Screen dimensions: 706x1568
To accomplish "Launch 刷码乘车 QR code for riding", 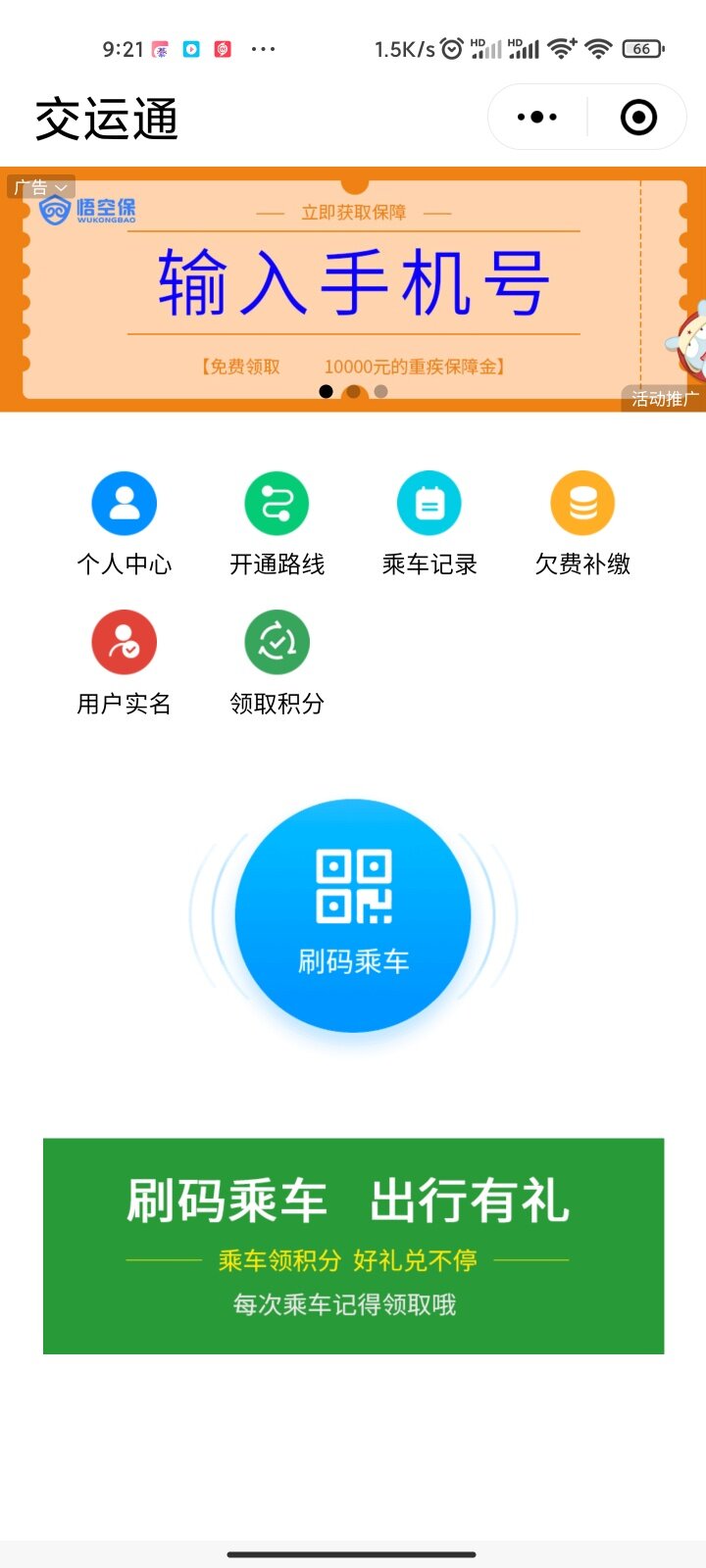I will point(353,916).
